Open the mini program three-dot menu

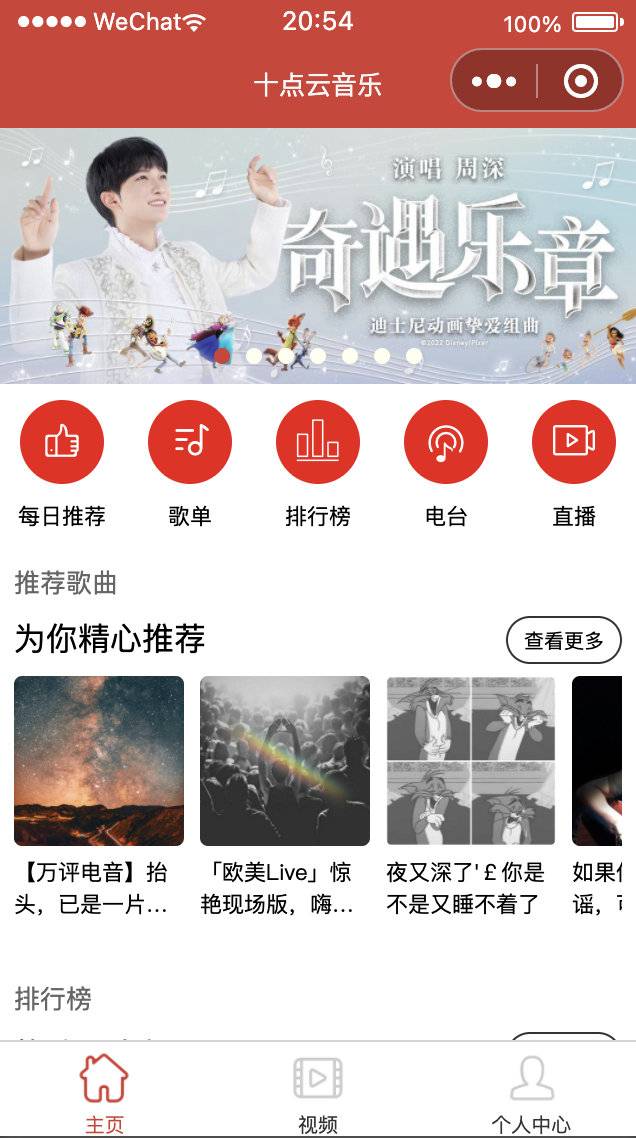coord(494,81)
